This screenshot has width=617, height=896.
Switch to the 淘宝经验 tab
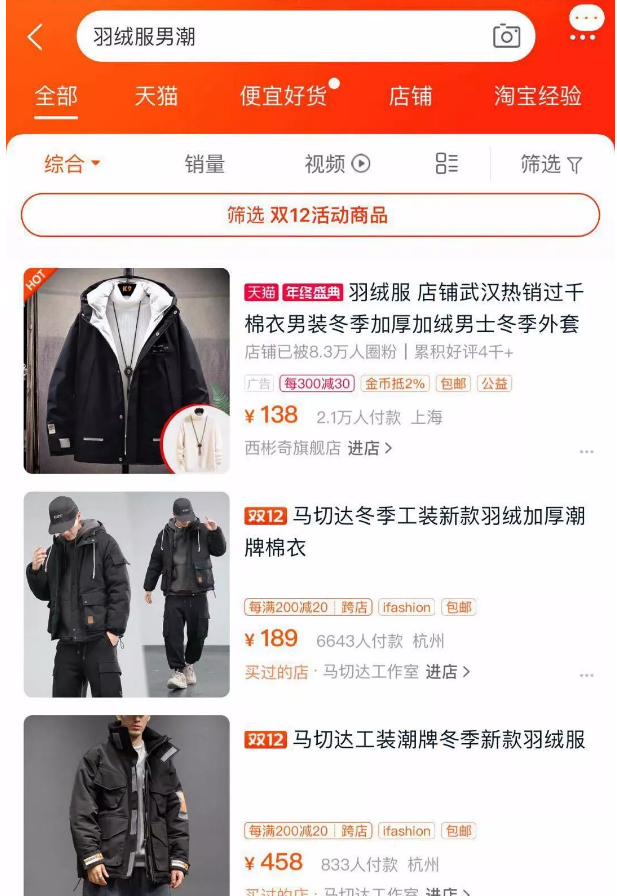[537, 96]
